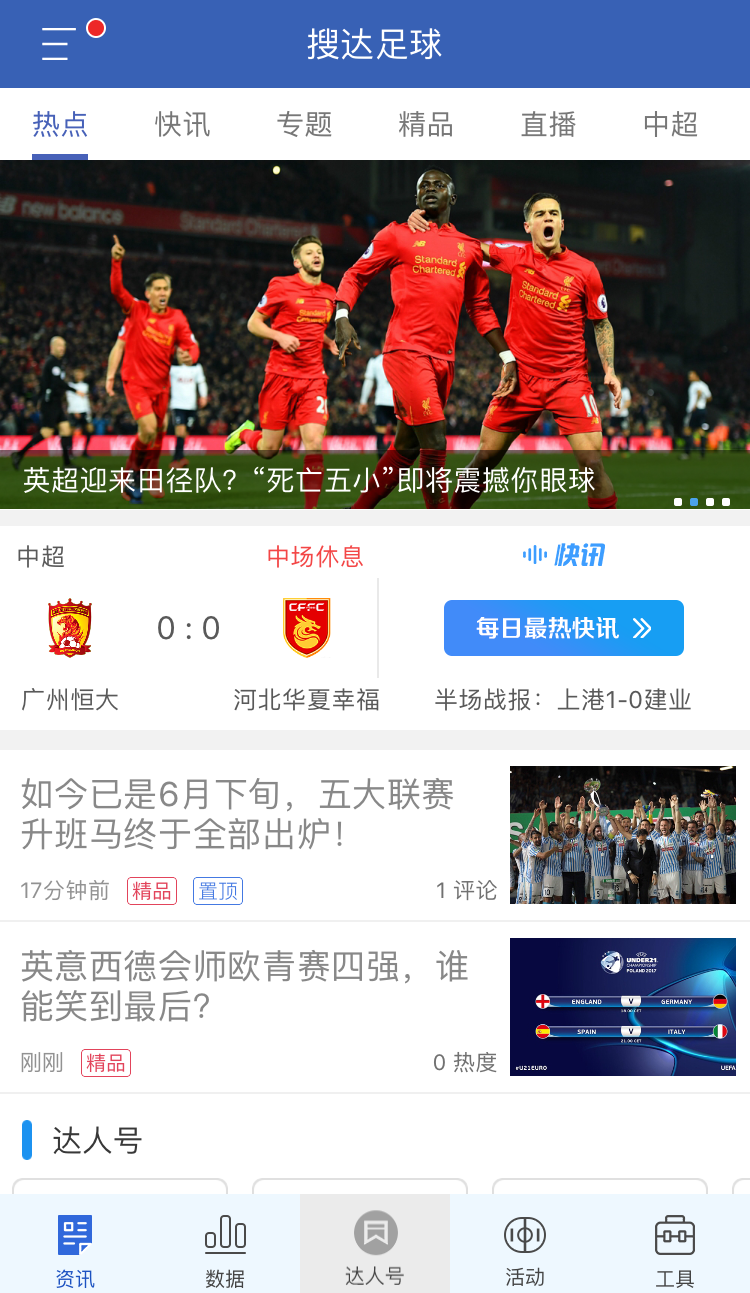Switch to the 数据 bottom tab
This screenshot has width=750, height=1293.
pyautogui.click(x=225, y=1249)
